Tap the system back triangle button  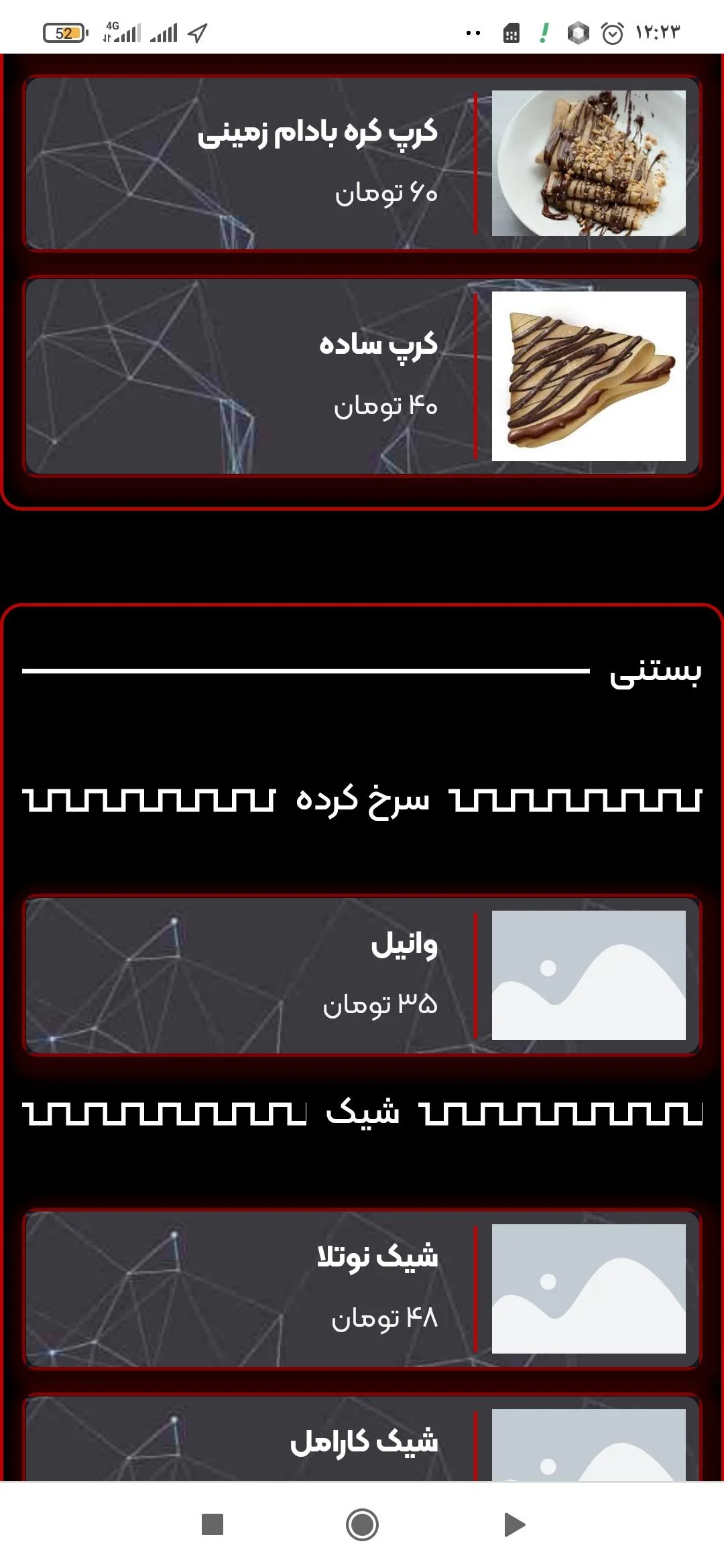point(514,1524)
